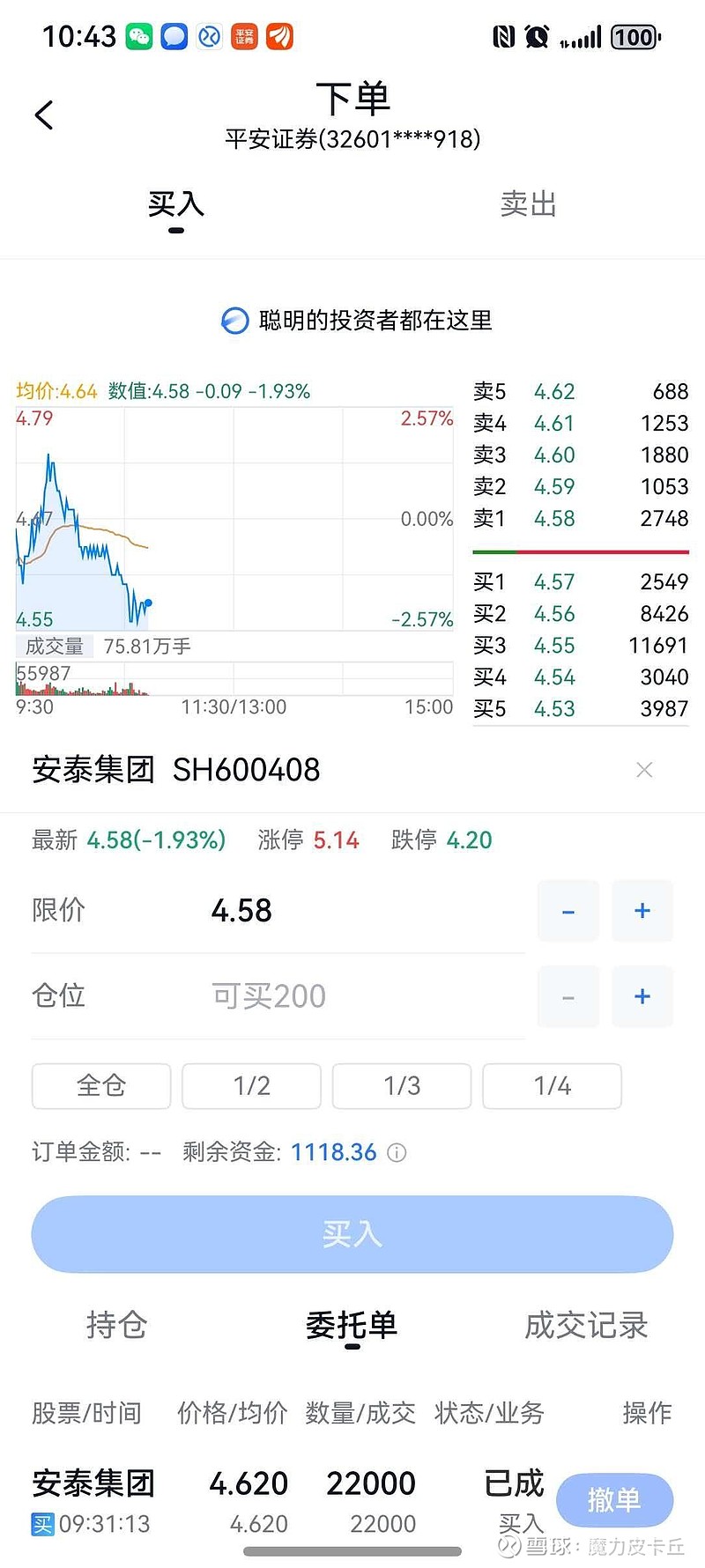Screen dimensions: 705x1568
Task: Tap the info icon beside 剩余资金
Action: 397,1153
